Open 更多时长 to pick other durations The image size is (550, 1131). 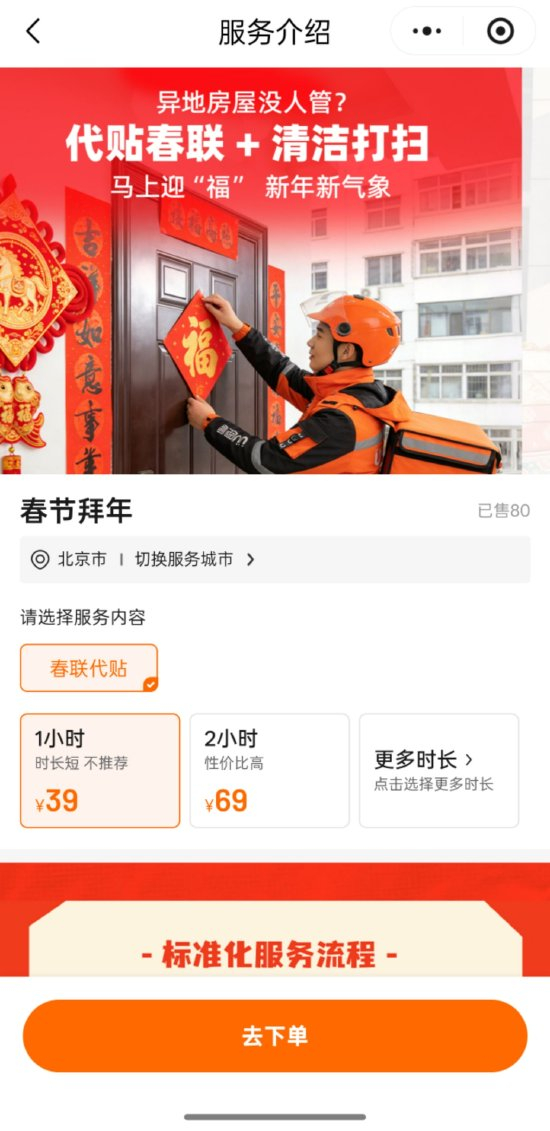(x=439, y=770)
